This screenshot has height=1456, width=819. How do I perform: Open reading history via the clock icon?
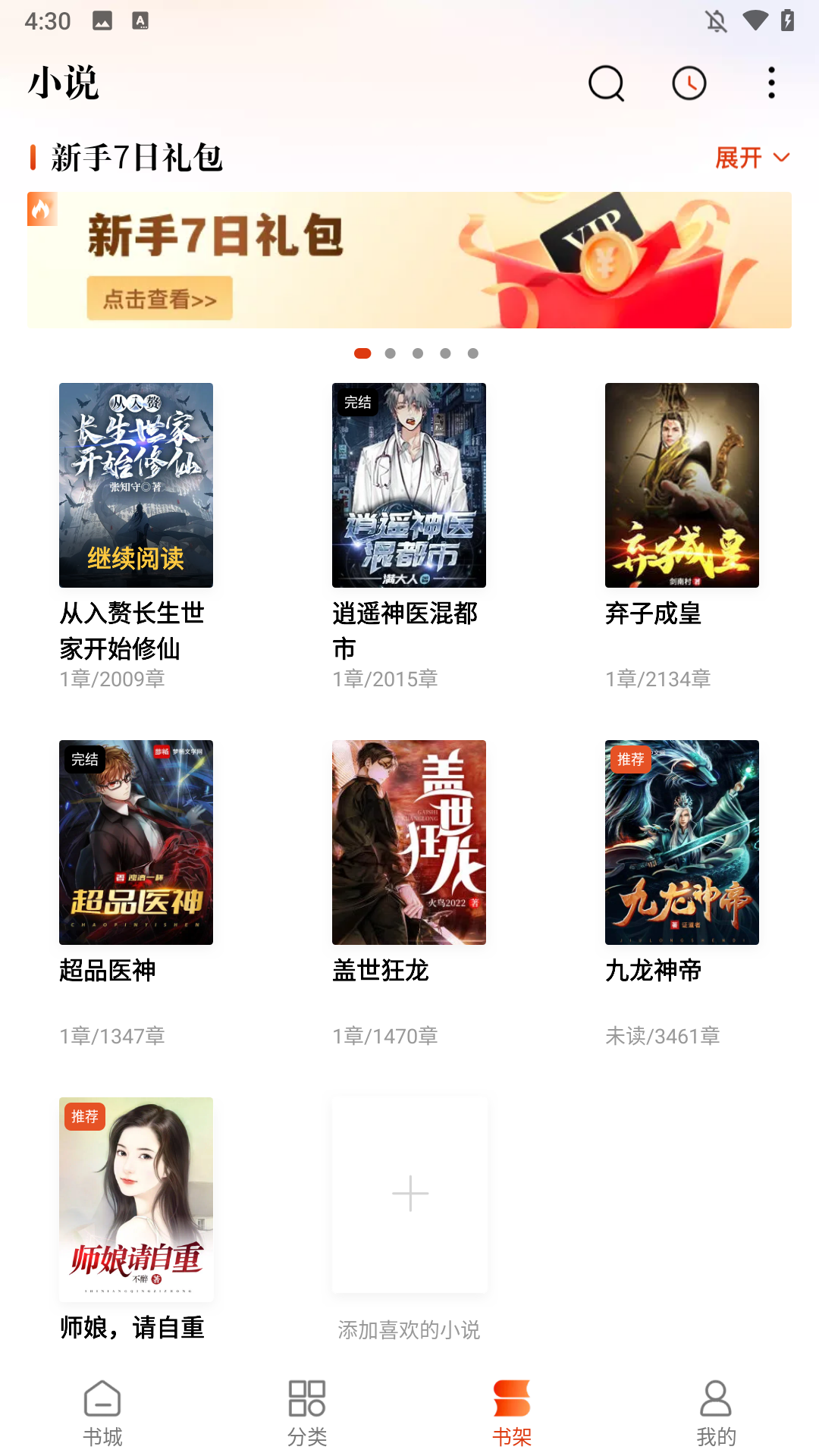pyautogui.click(x=689, y=84)
